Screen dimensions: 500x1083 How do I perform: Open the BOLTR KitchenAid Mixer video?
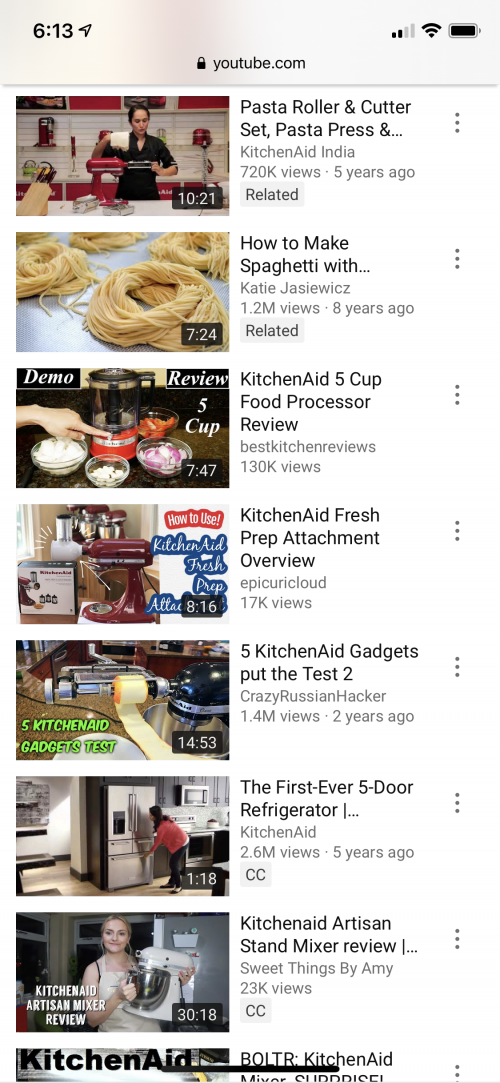point(123,1066)
